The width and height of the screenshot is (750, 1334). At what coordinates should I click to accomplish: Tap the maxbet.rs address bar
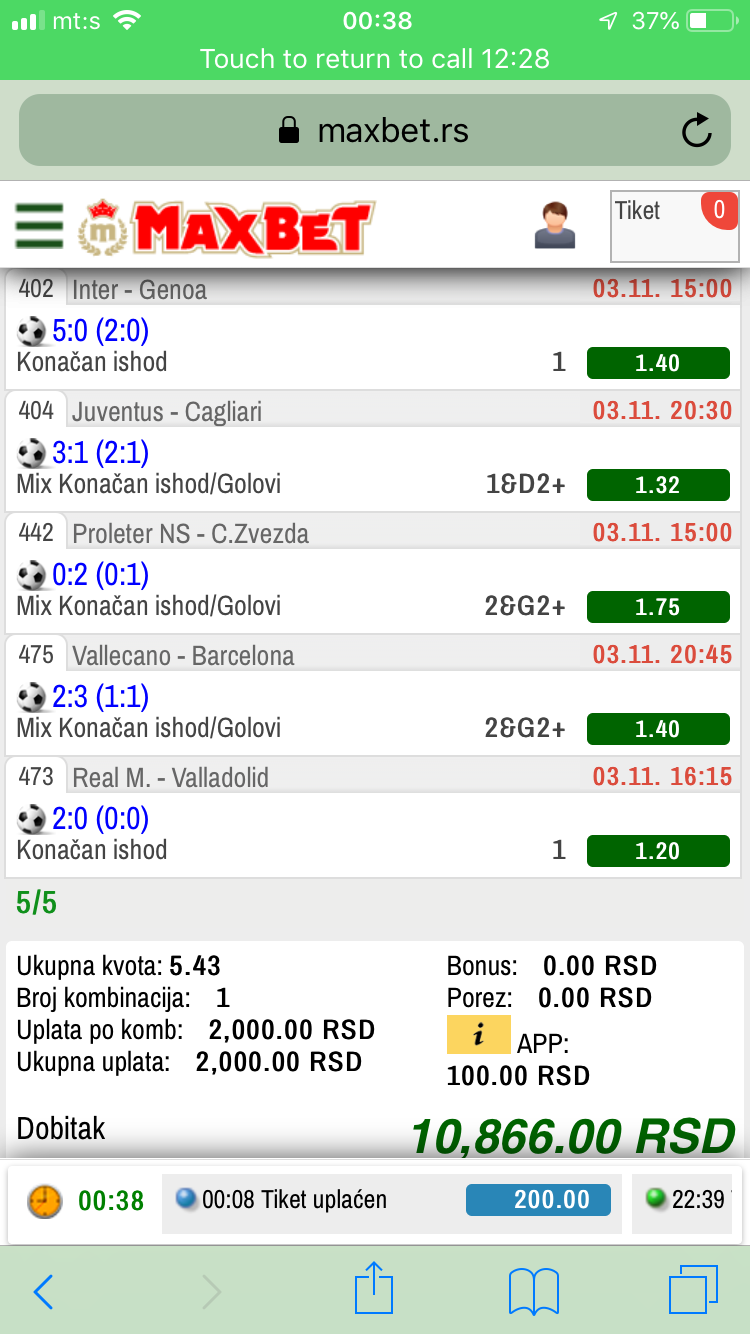[x=374, y=131]
